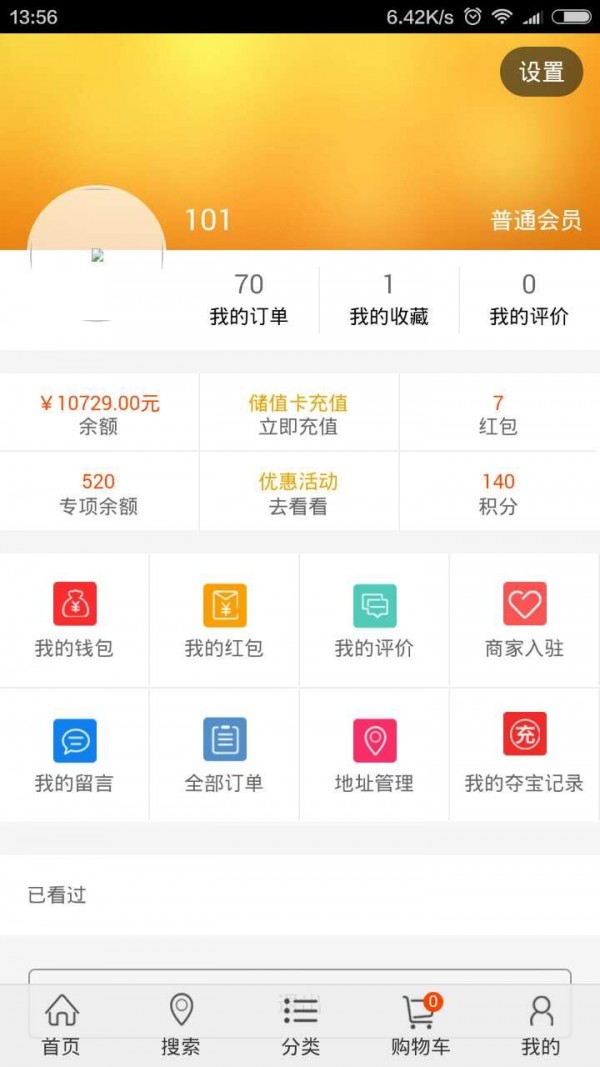View 我的收藏 favorites

pyautogui.click(x=388, y=299)
